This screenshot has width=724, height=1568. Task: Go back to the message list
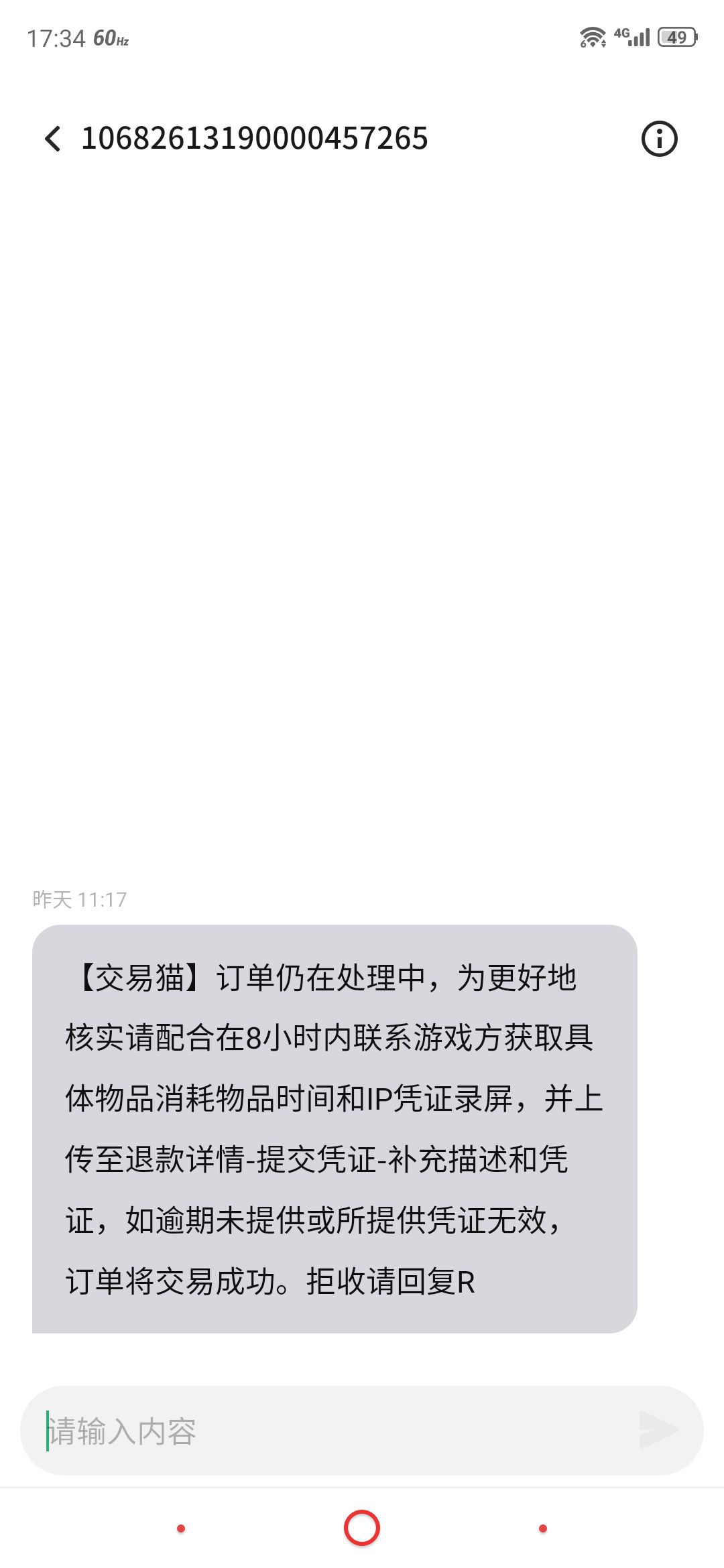pos(52,139)
